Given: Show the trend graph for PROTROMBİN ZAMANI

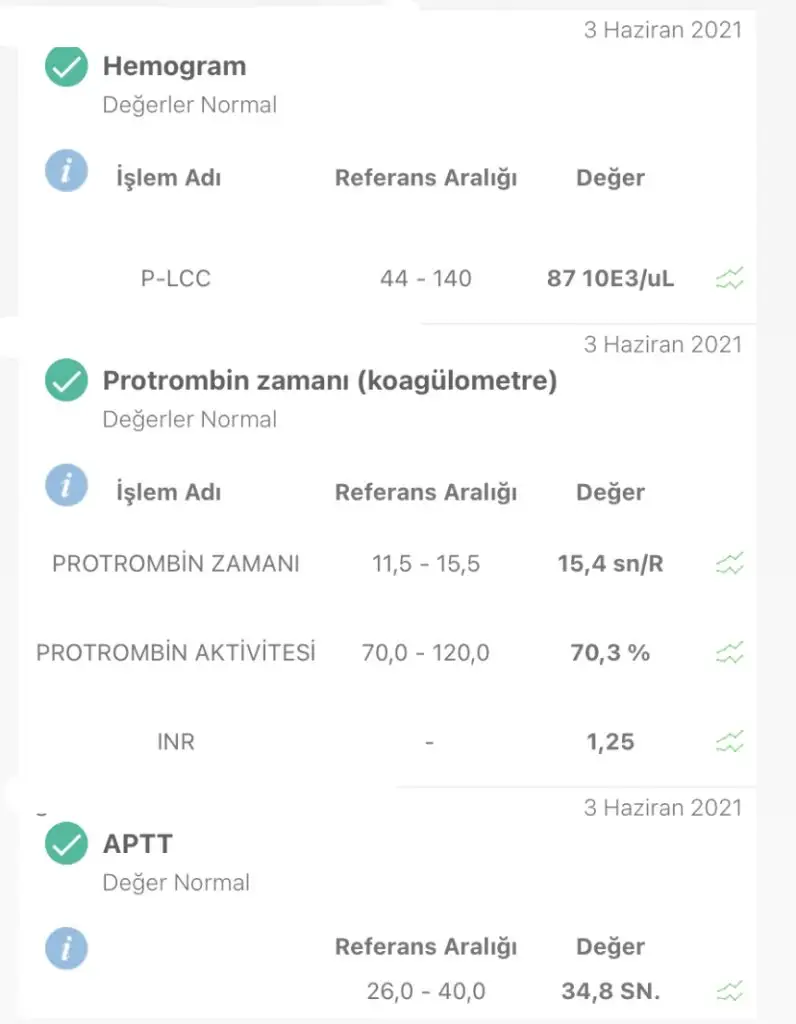Looking at the screenshot, I should 730,564.
